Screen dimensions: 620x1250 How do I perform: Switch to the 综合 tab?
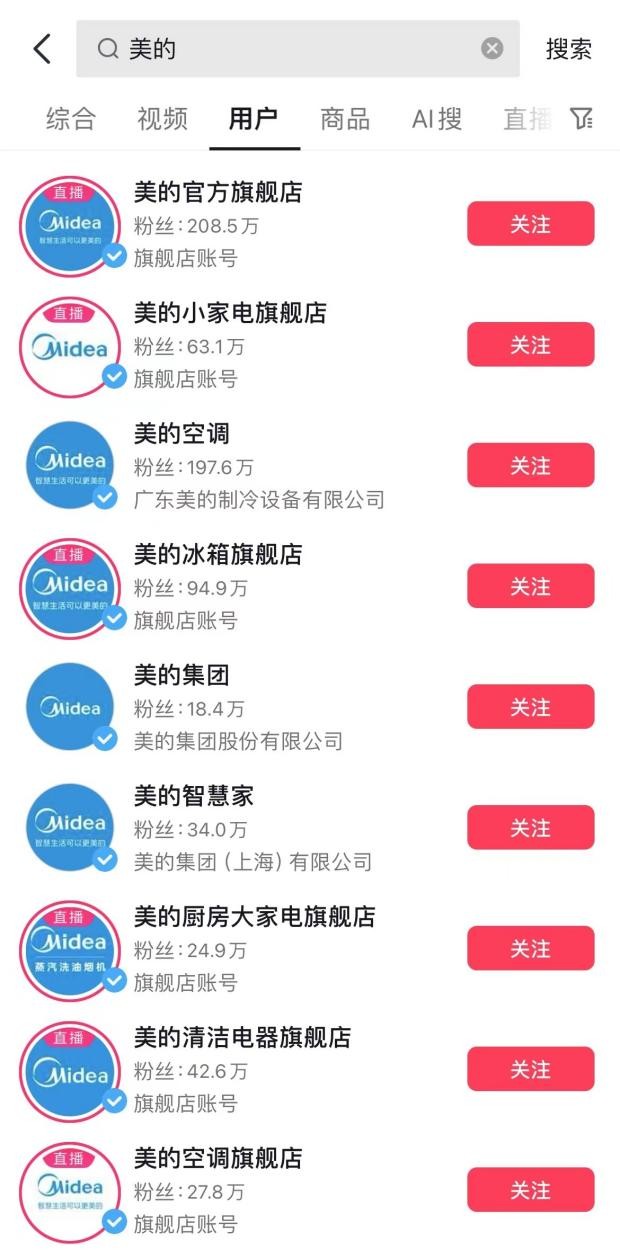[x=71, y=119]
